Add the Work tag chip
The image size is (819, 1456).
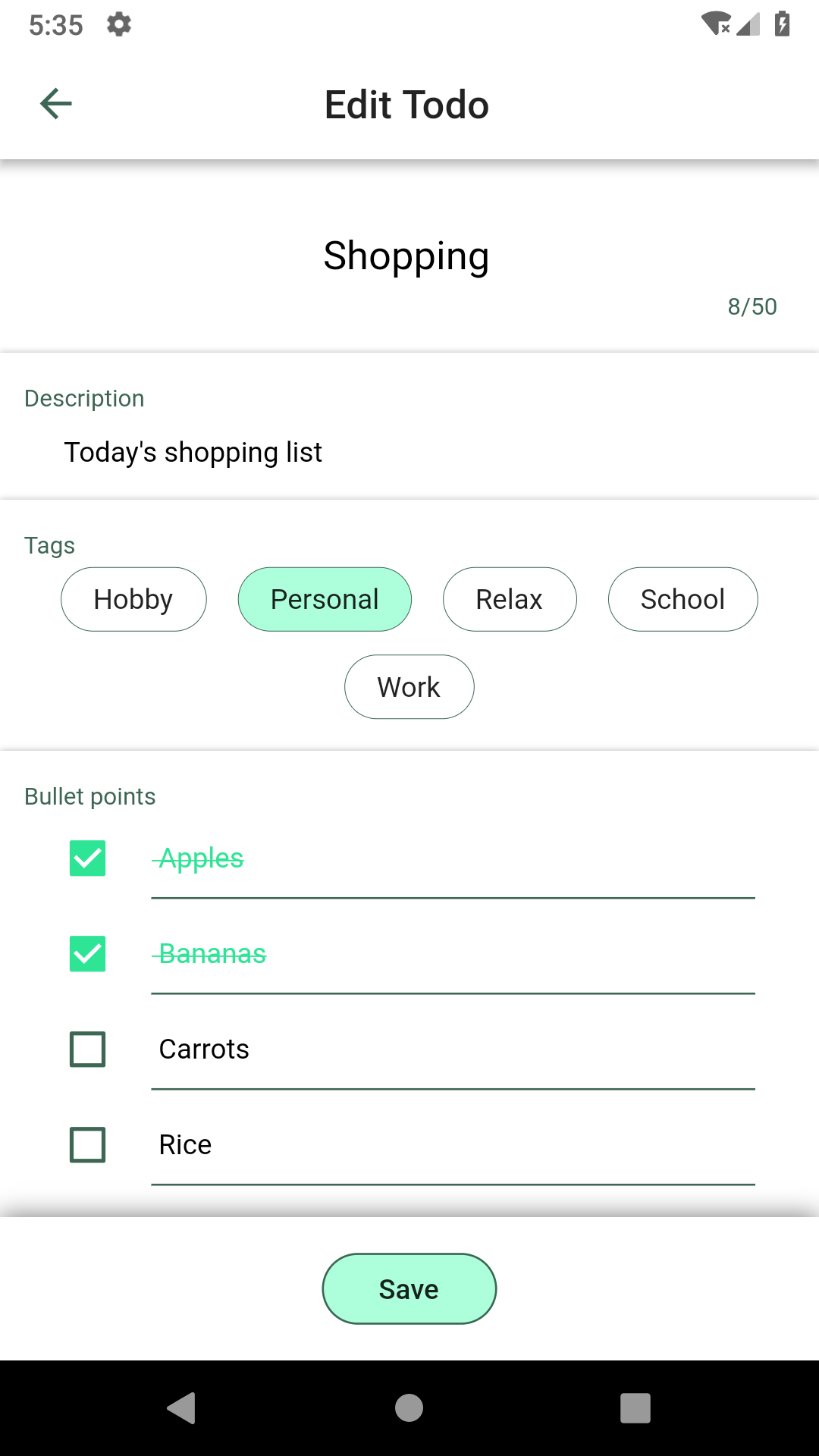(x=409, y=687)
